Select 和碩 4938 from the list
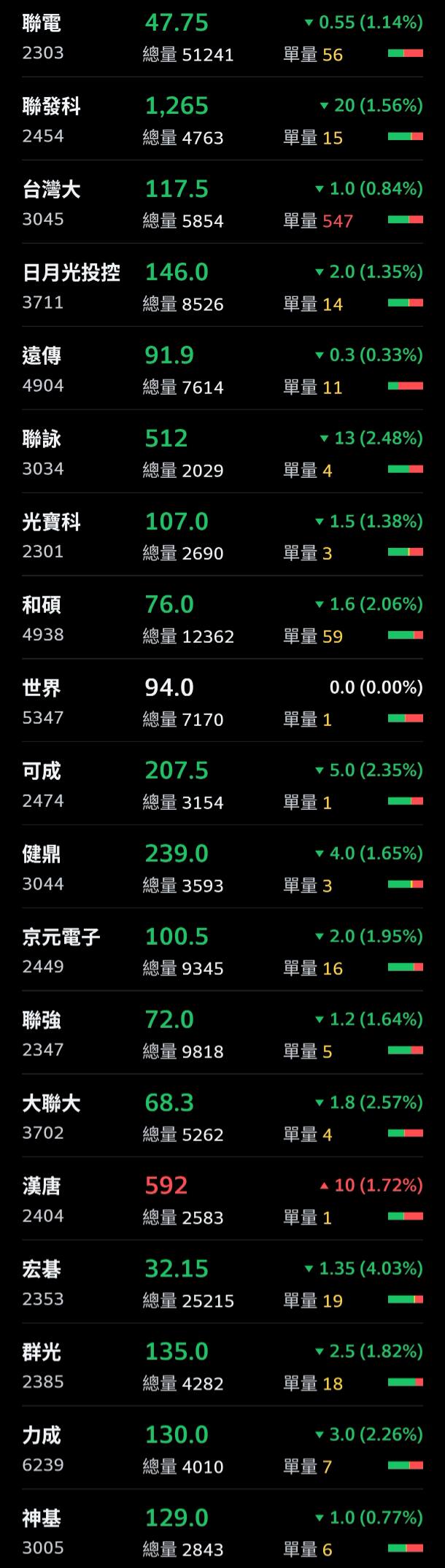 click(x=222, y=620)
